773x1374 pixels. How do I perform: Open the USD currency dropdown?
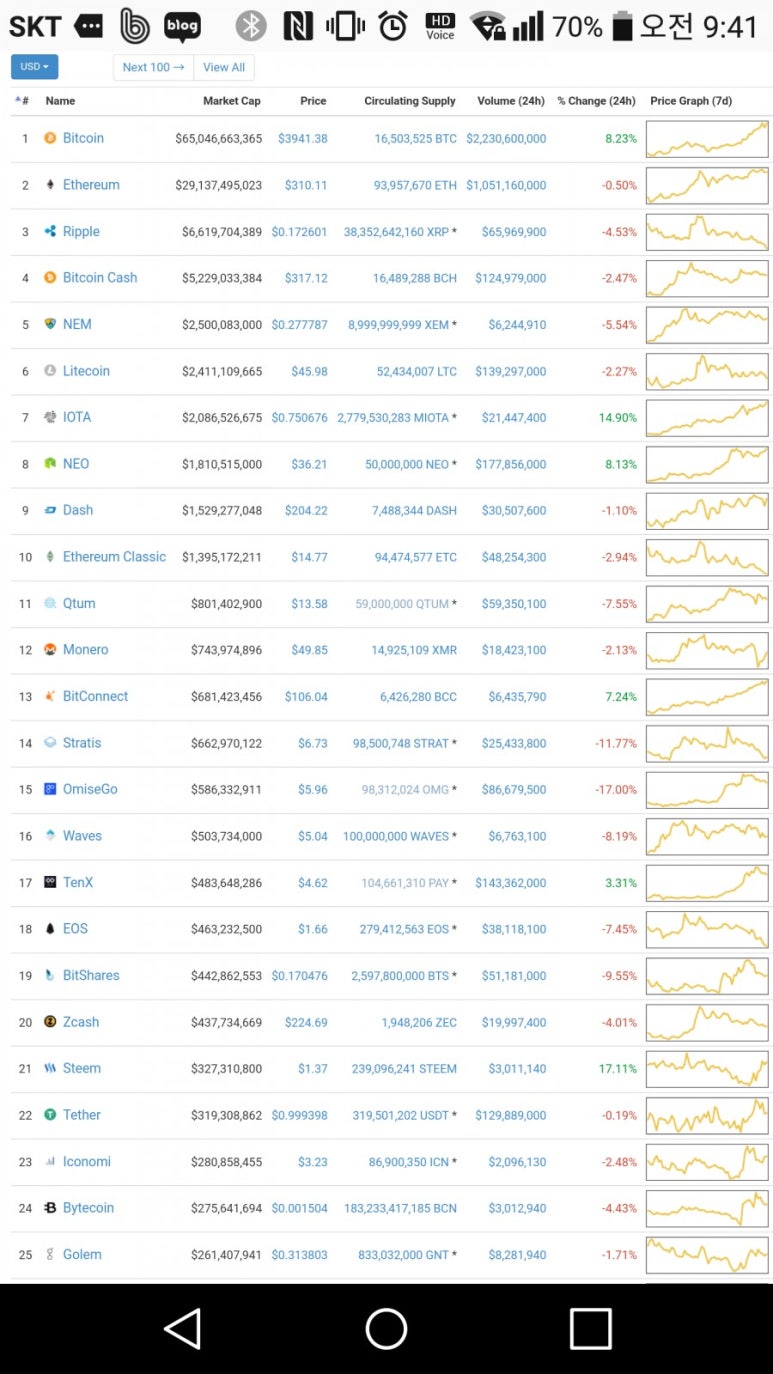click(x=34, y=67)
